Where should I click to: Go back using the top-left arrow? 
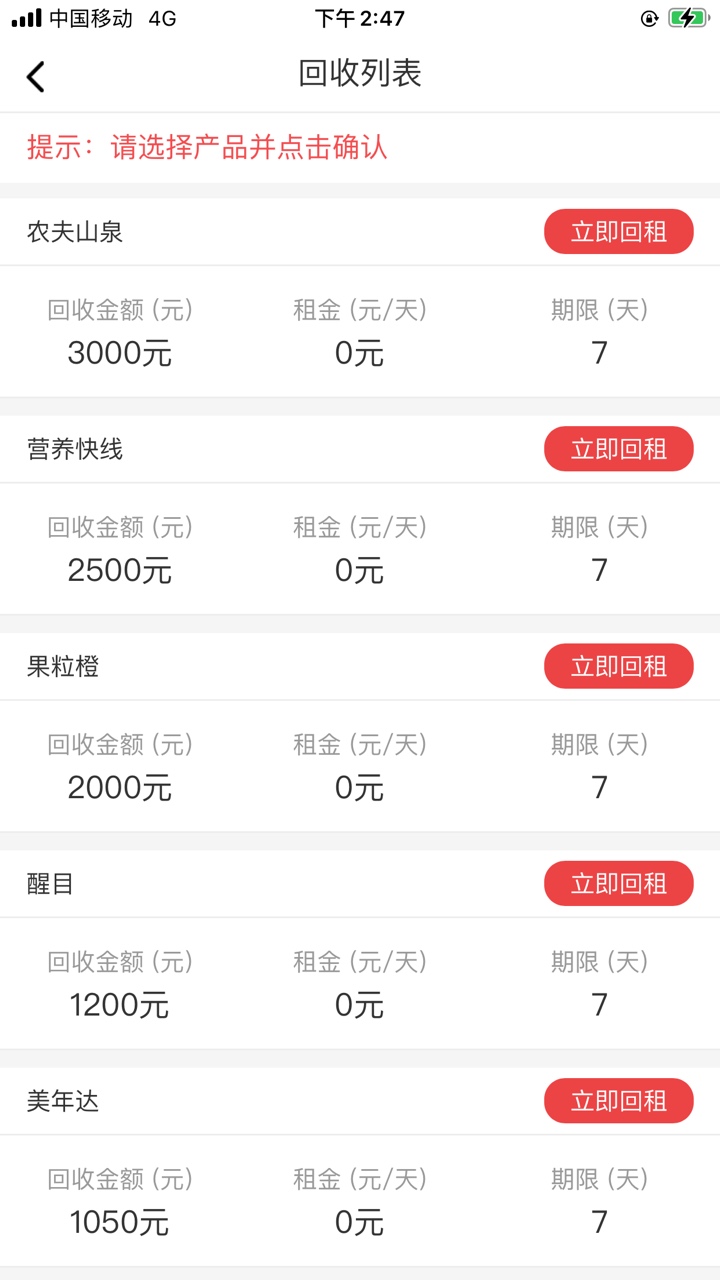pos(36,76)
